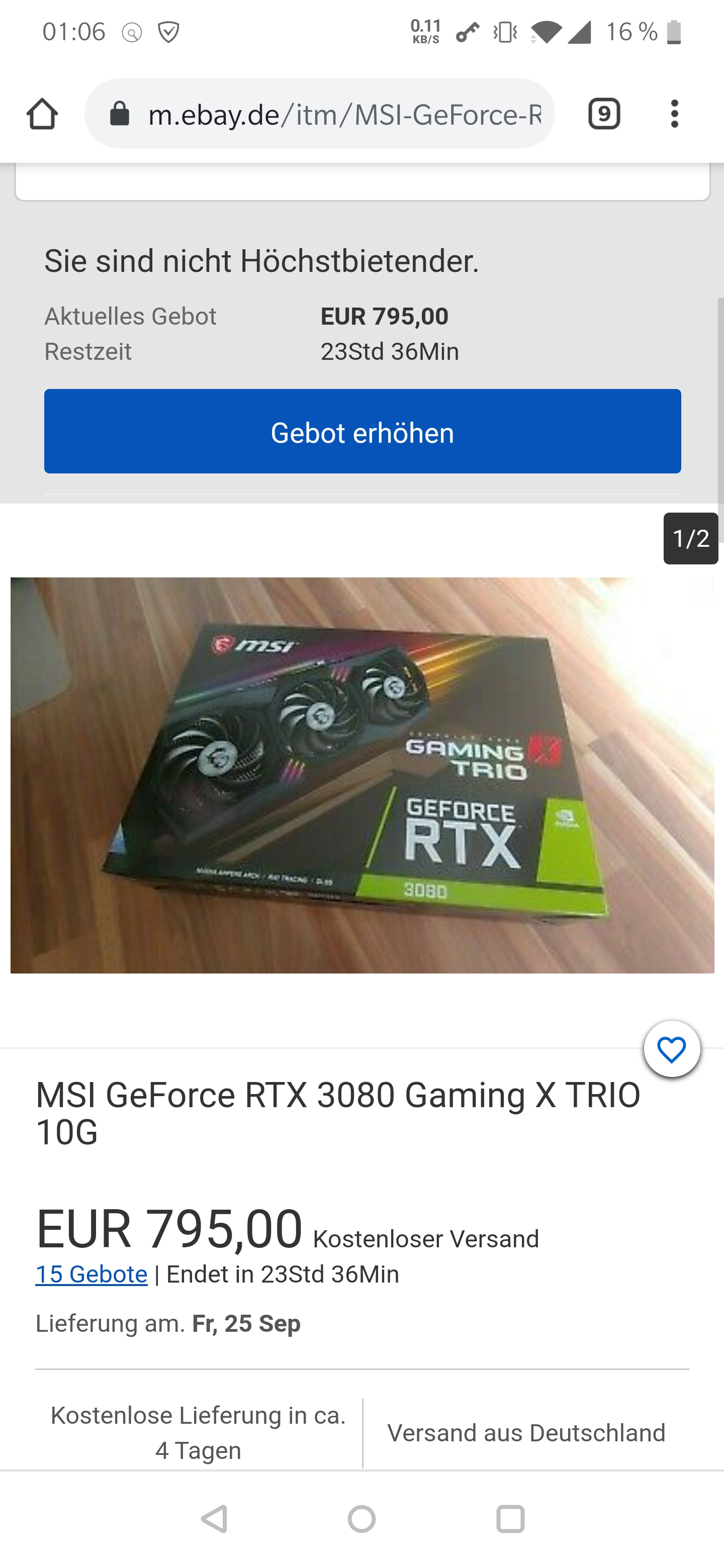The width and height of the screenshot is (724, 1568).
Task: Go to the browser home page
Action: tap(42, 114)
